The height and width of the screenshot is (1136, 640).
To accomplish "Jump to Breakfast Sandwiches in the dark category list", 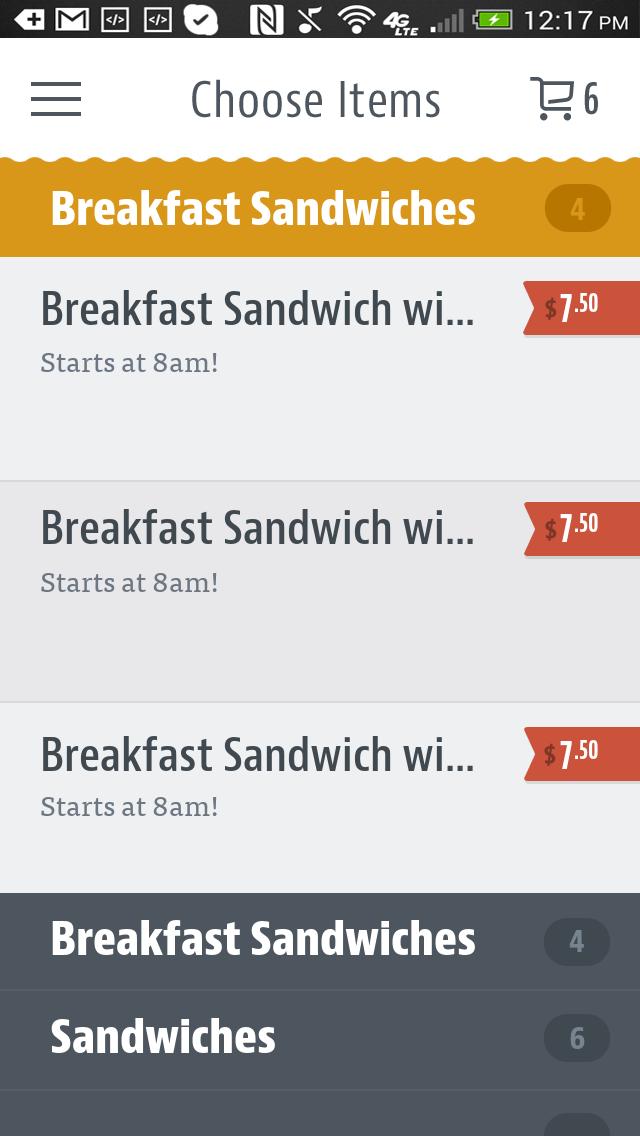I will click(x=263, y=940).
